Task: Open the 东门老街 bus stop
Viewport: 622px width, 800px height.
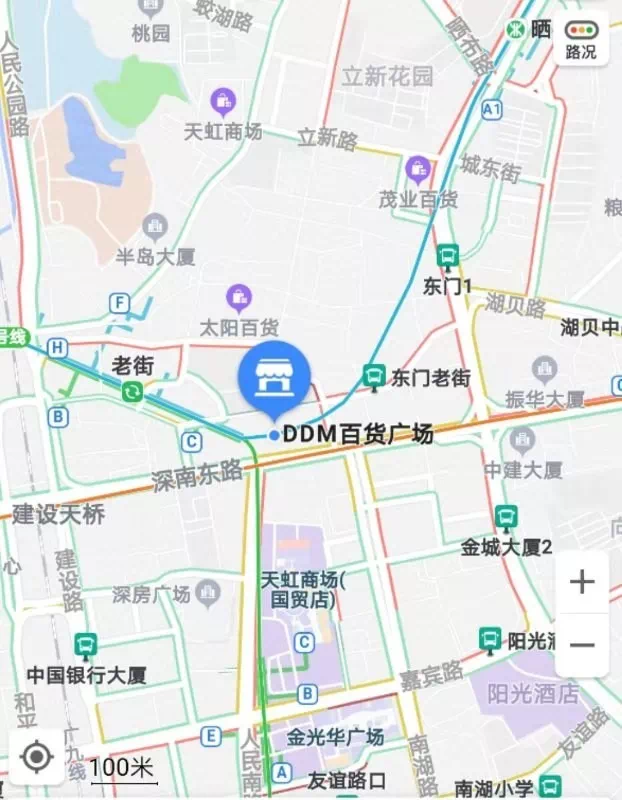Action: (375, 376)
